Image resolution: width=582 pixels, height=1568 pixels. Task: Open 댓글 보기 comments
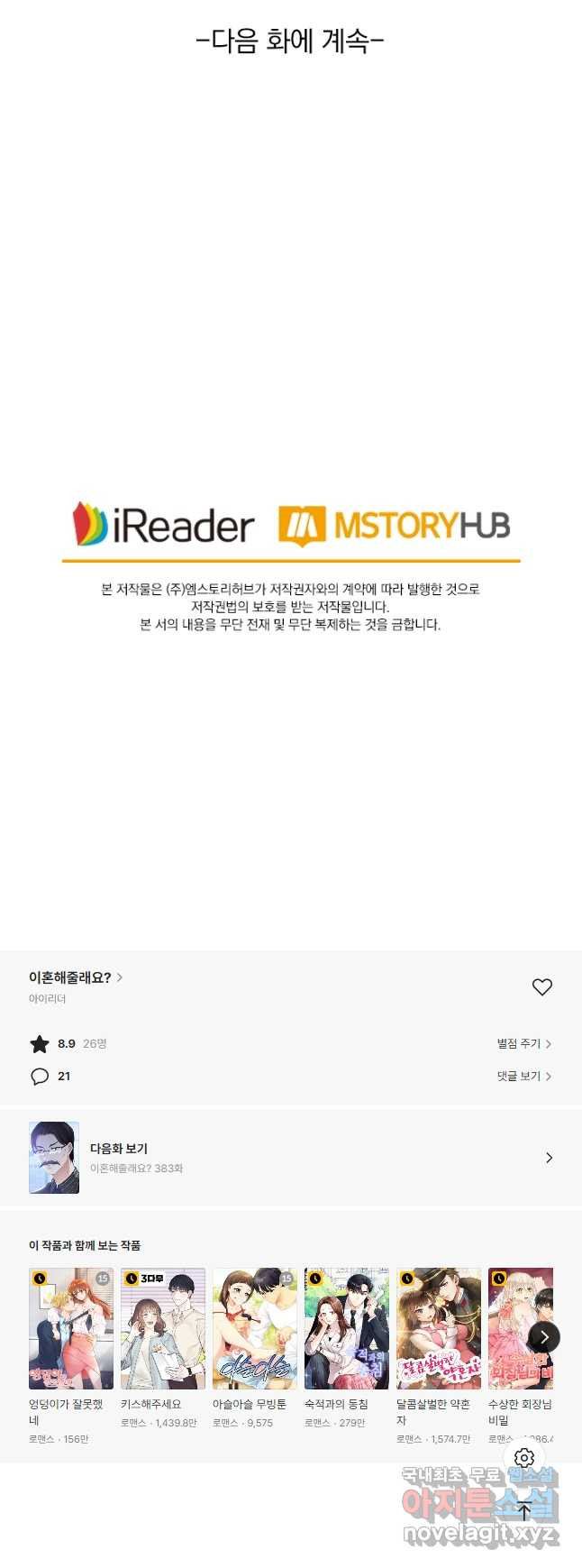(523, 1076)
